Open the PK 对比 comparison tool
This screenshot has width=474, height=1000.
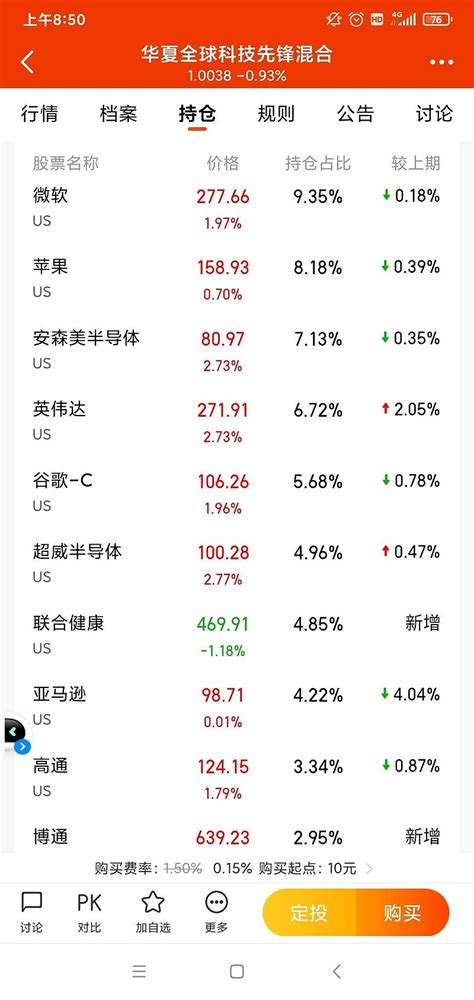coord(89,913)
